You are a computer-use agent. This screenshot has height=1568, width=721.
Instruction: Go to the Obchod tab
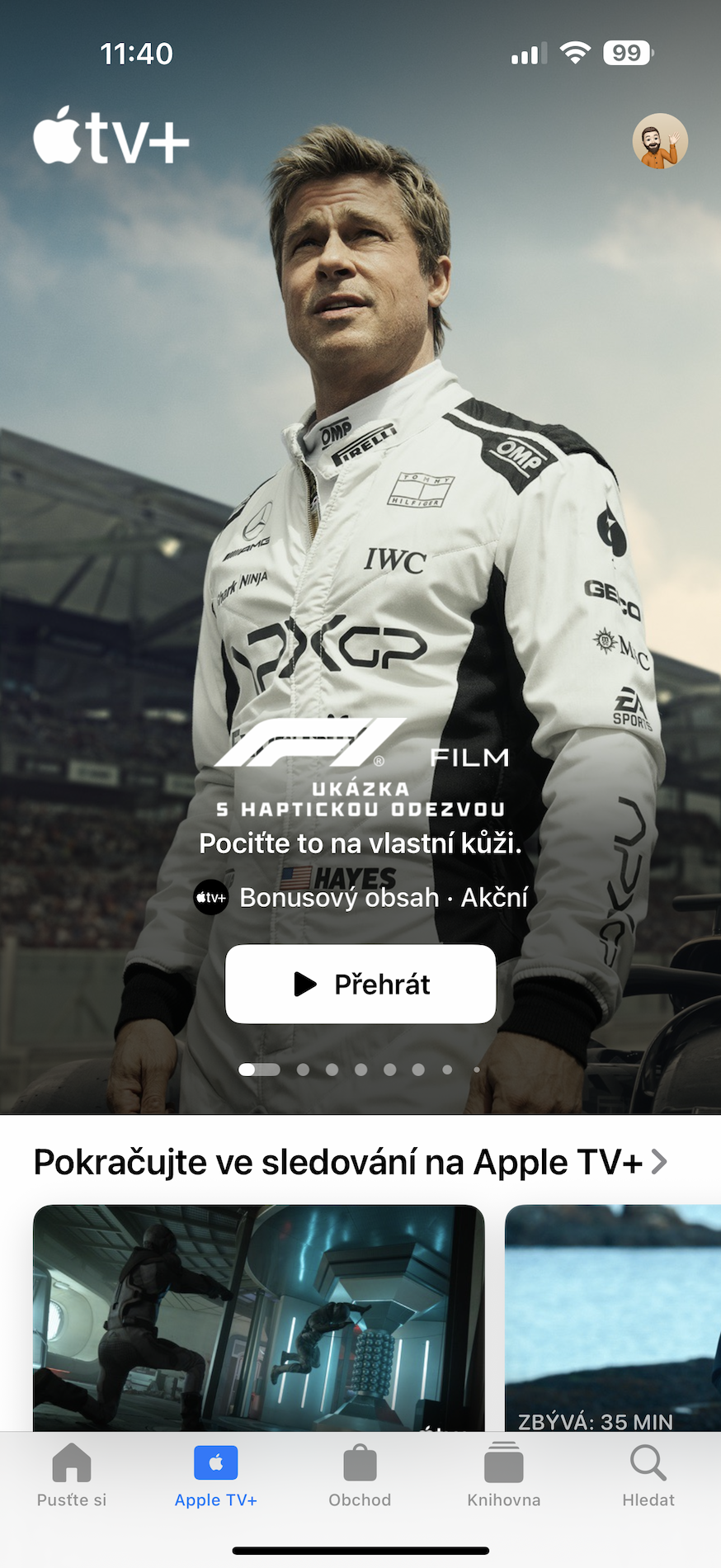[360, 1476]
